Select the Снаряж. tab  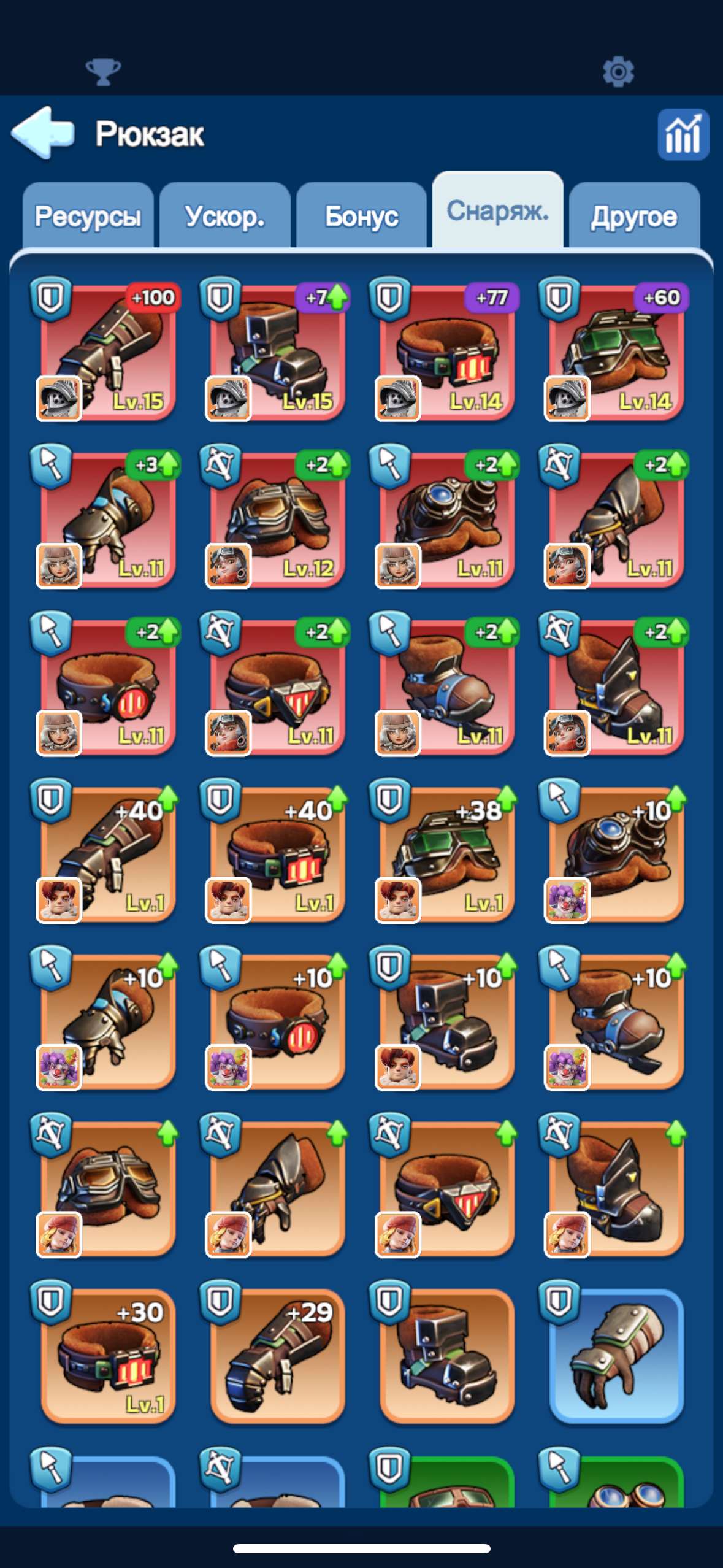point(497,212)
